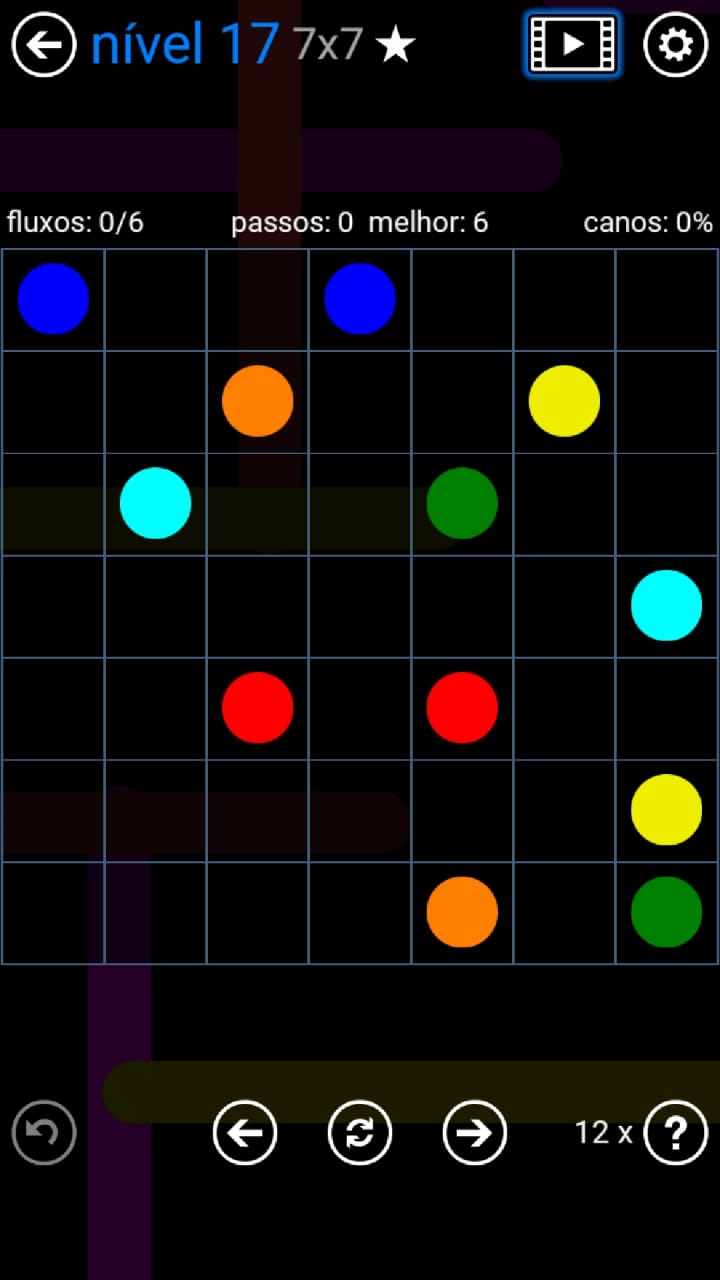Screen dimensions: 720x1280
Task: Open the settings gear
Action: click(x=675, y=45)
